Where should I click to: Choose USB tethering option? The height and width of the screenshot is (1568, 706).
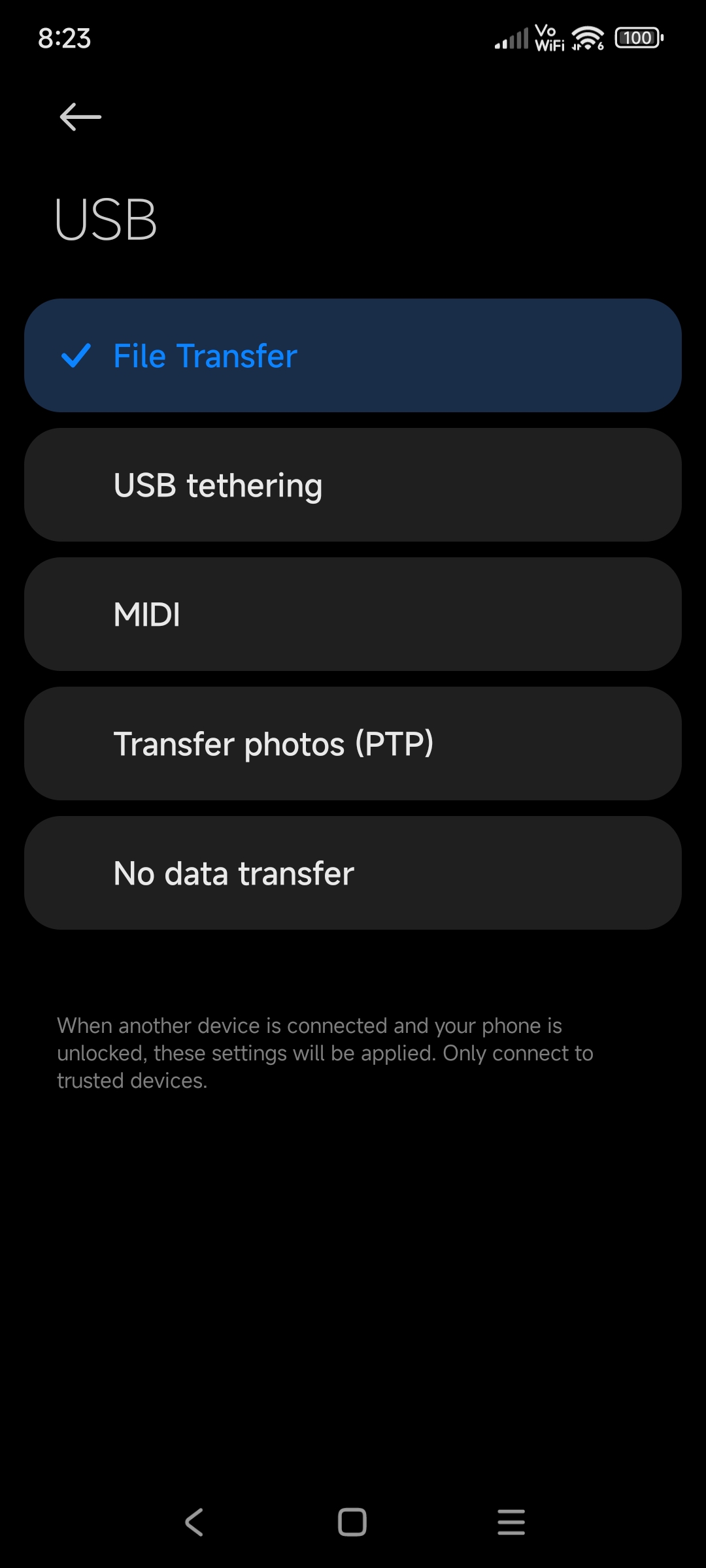pyautogui.click(x=353, y=485)
